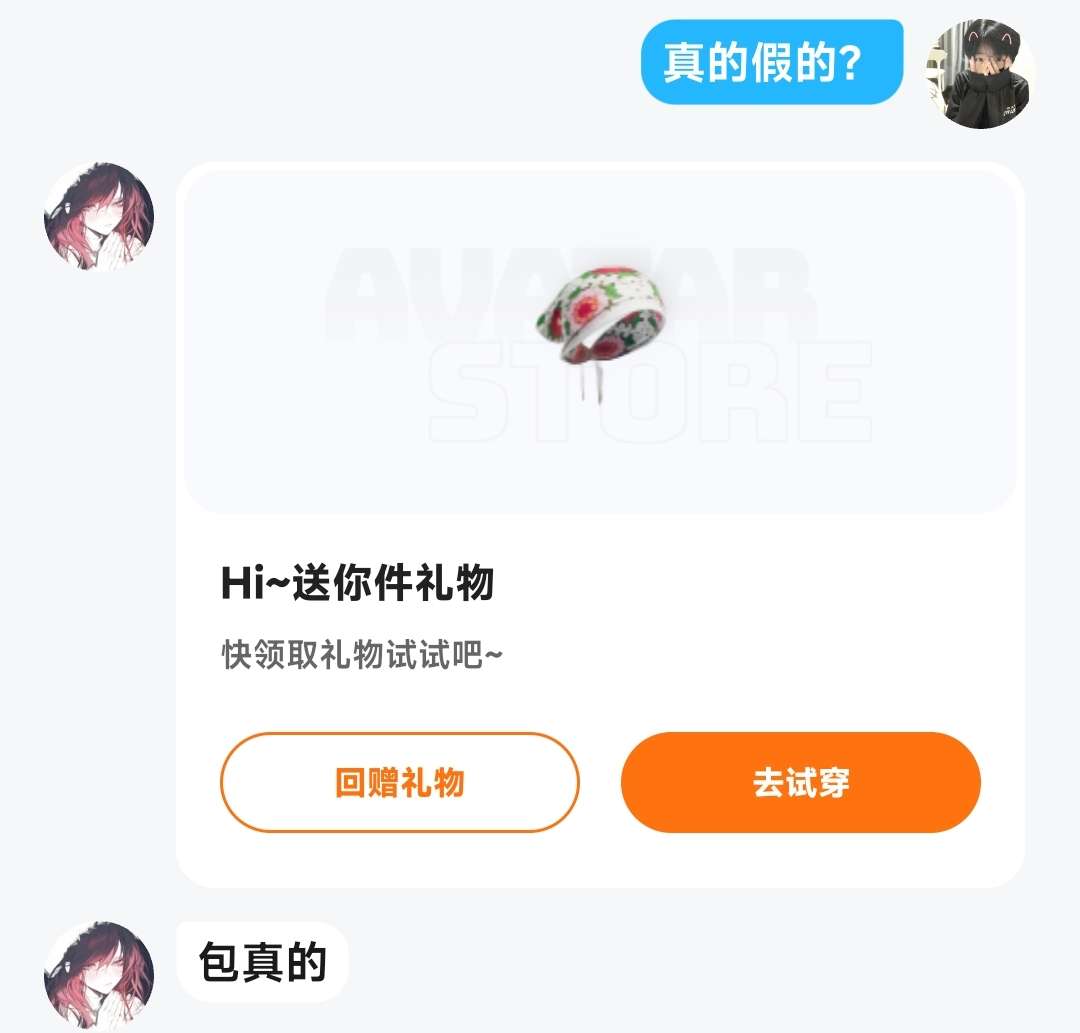Open the gift item preview card

pyautogui.click(x=600, y=342)
